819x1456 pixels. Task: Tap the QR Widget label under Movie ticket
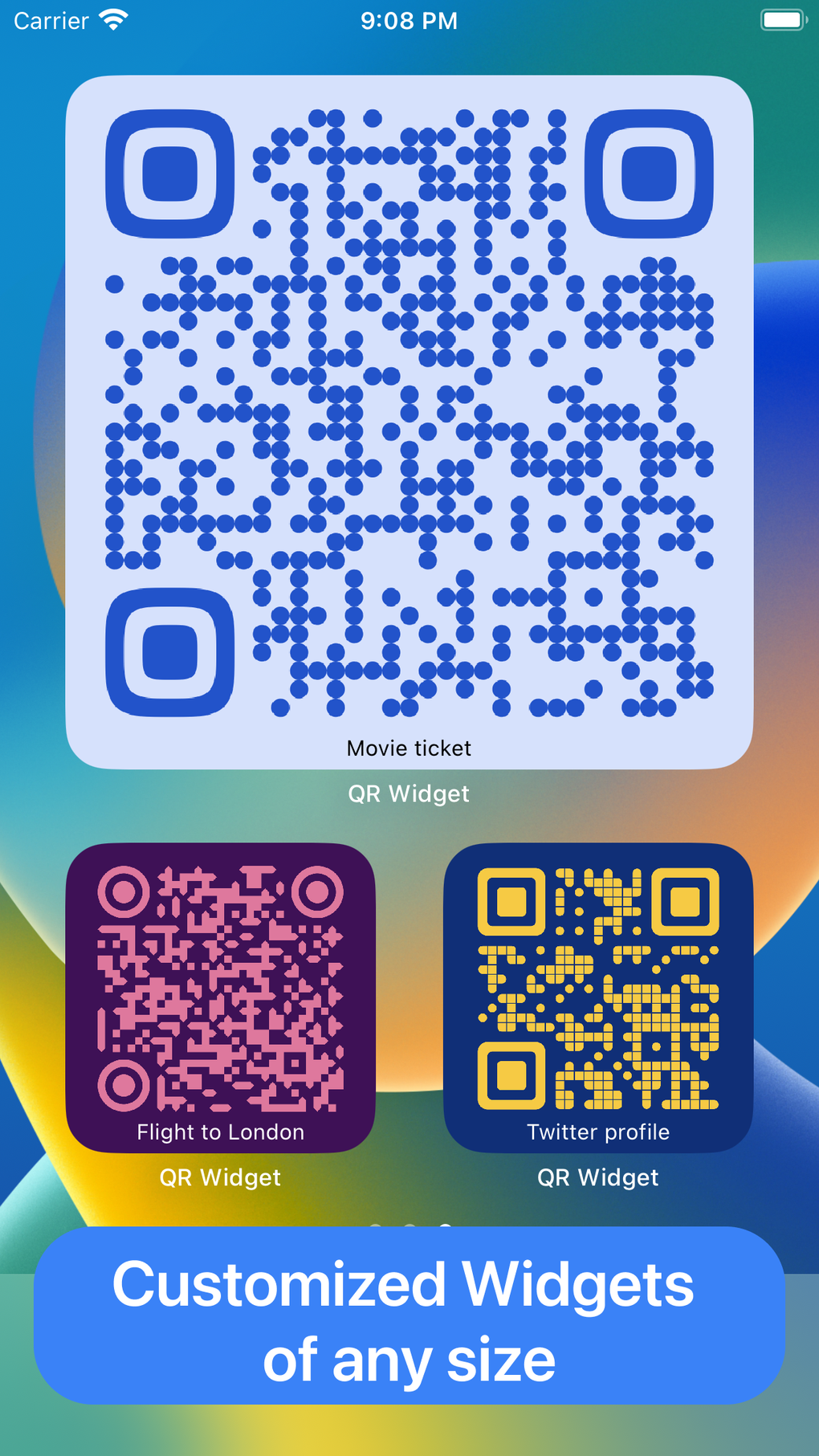(409, 793)
